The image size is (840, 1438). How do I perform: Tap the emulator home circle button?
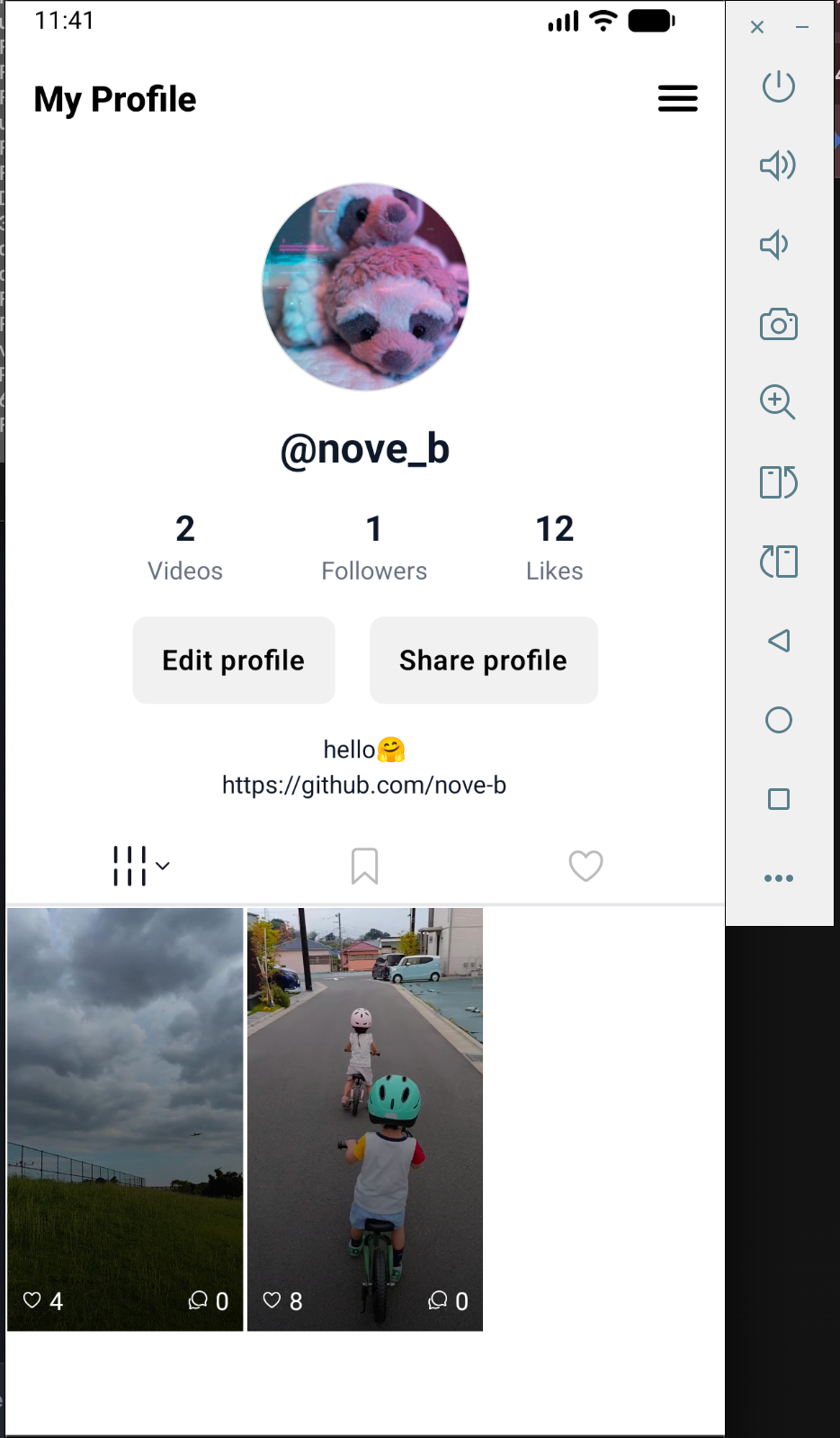[778, 720]
